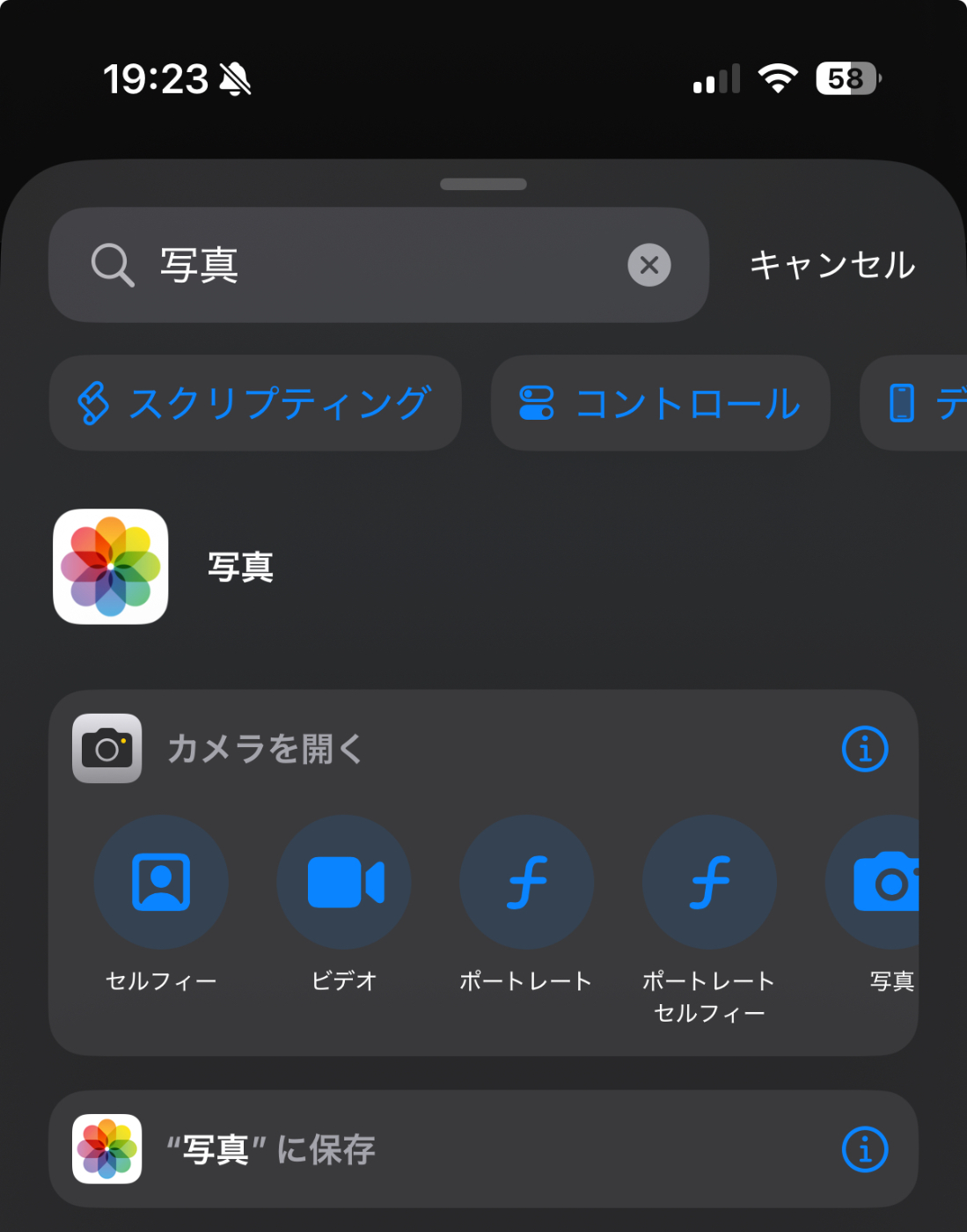Image resolution: width=967 pixels, height=1232 pixels.
Task: Choose the 写真 camera mode
Action: click(880, 882)
